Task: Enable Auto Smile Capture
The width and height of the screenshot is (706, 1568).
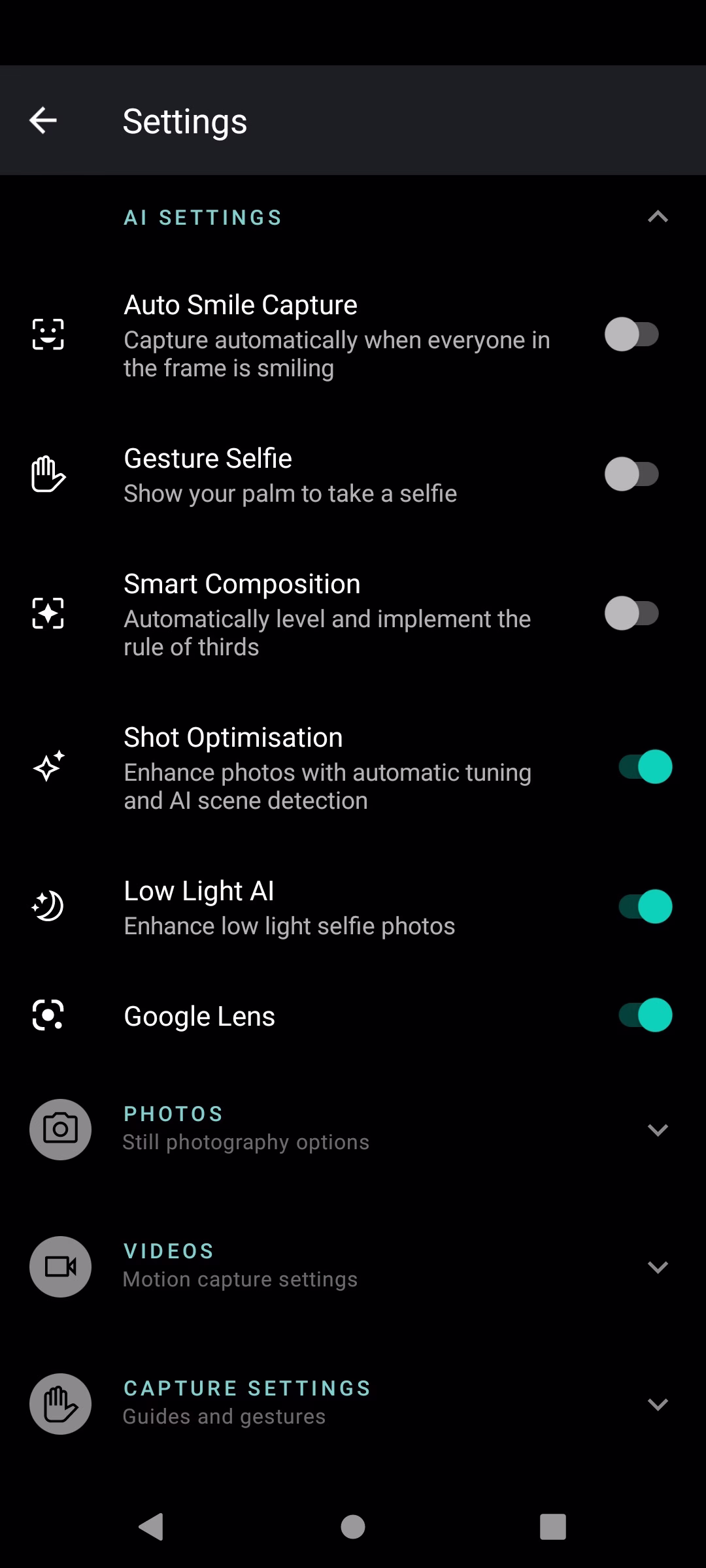Action: [631, 335]
